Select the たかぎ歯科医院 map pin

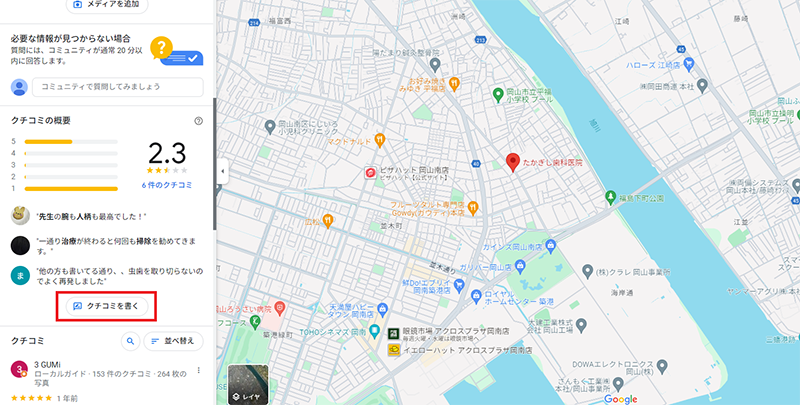point(513,162)
